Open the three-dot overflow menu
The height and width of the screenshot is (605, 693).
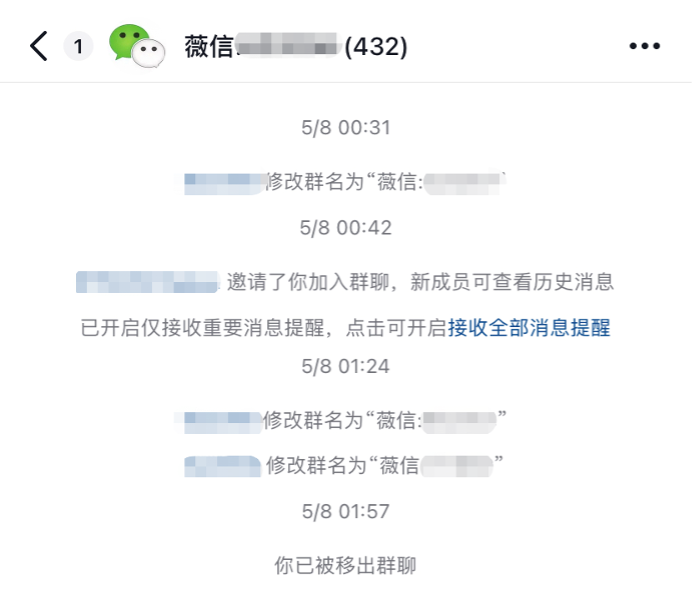pos(645,46)
